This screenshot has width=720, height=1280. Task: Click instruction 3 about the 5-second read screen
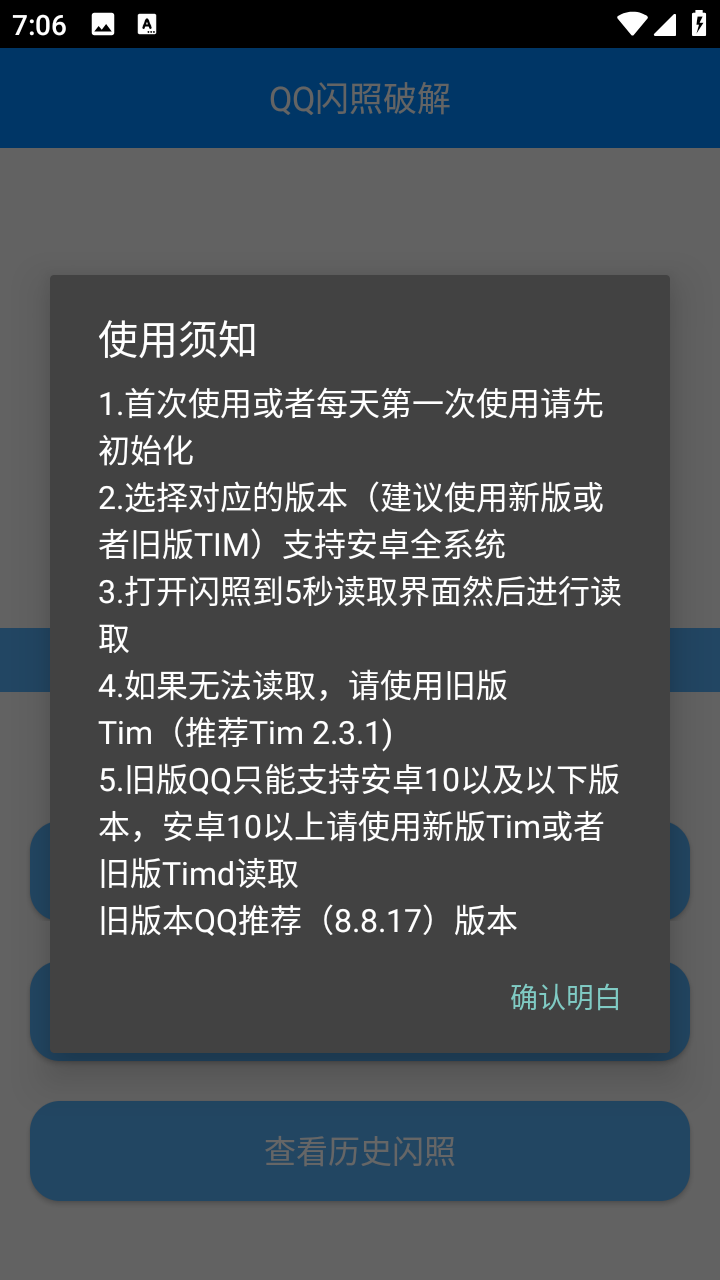(x=350, y=616)
